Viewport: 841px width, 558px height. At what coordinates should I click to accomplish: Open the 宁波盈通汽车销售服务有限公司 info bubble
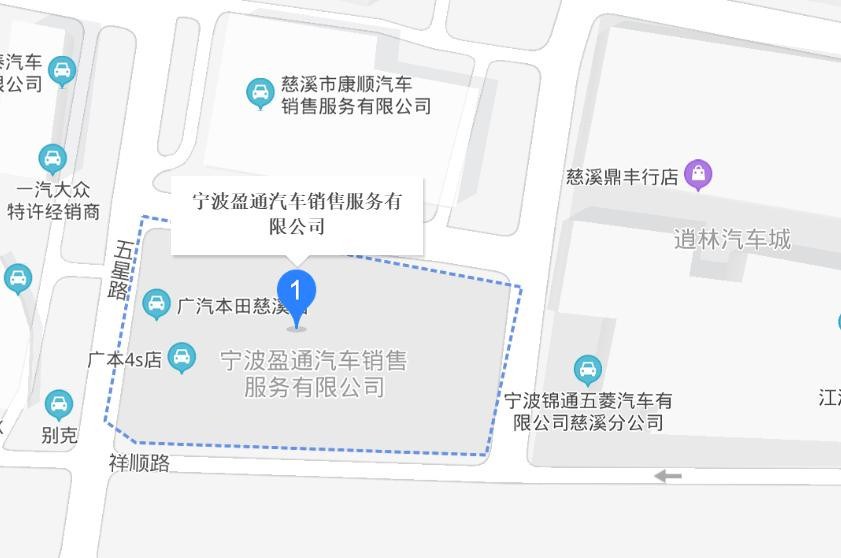297,214
